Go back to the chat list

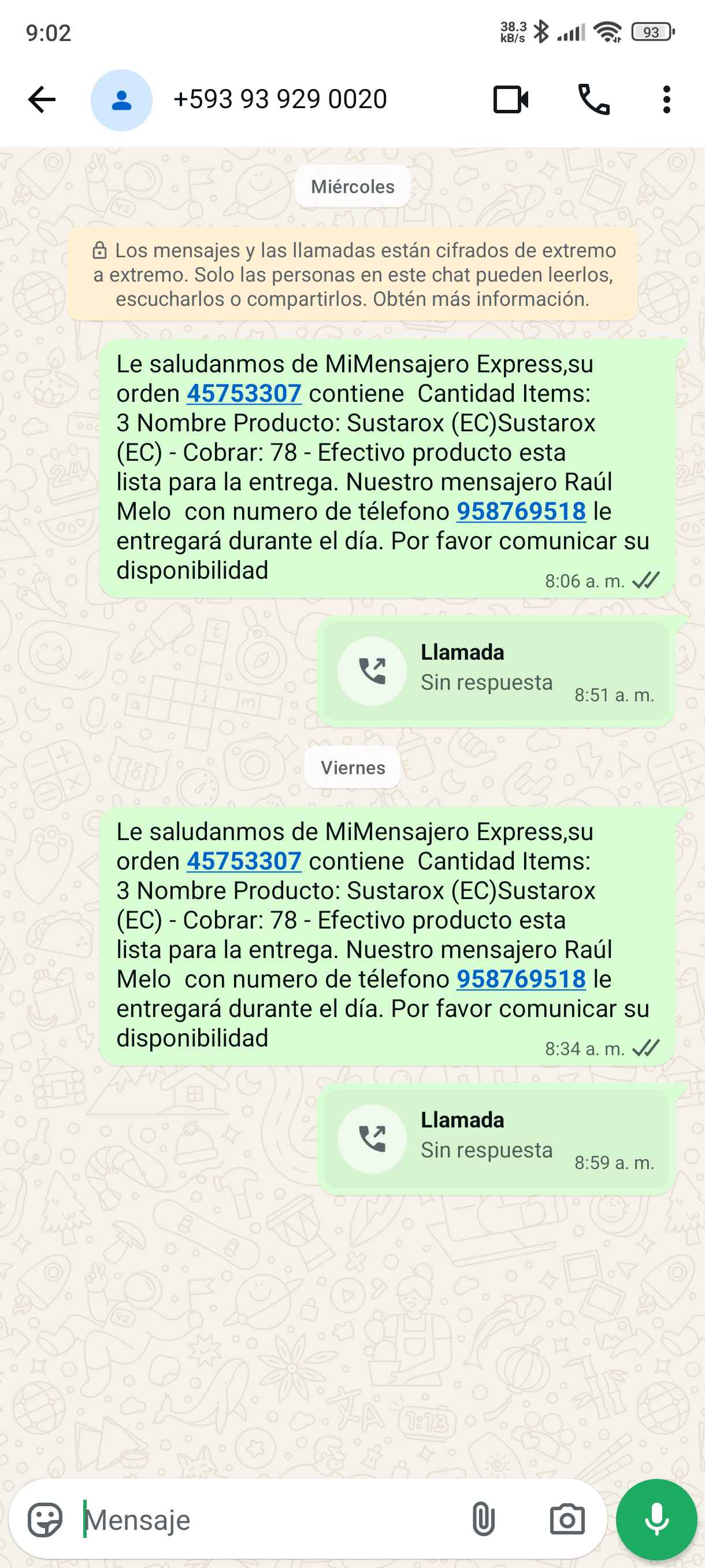pyautogui.click(x=42, y=99)
